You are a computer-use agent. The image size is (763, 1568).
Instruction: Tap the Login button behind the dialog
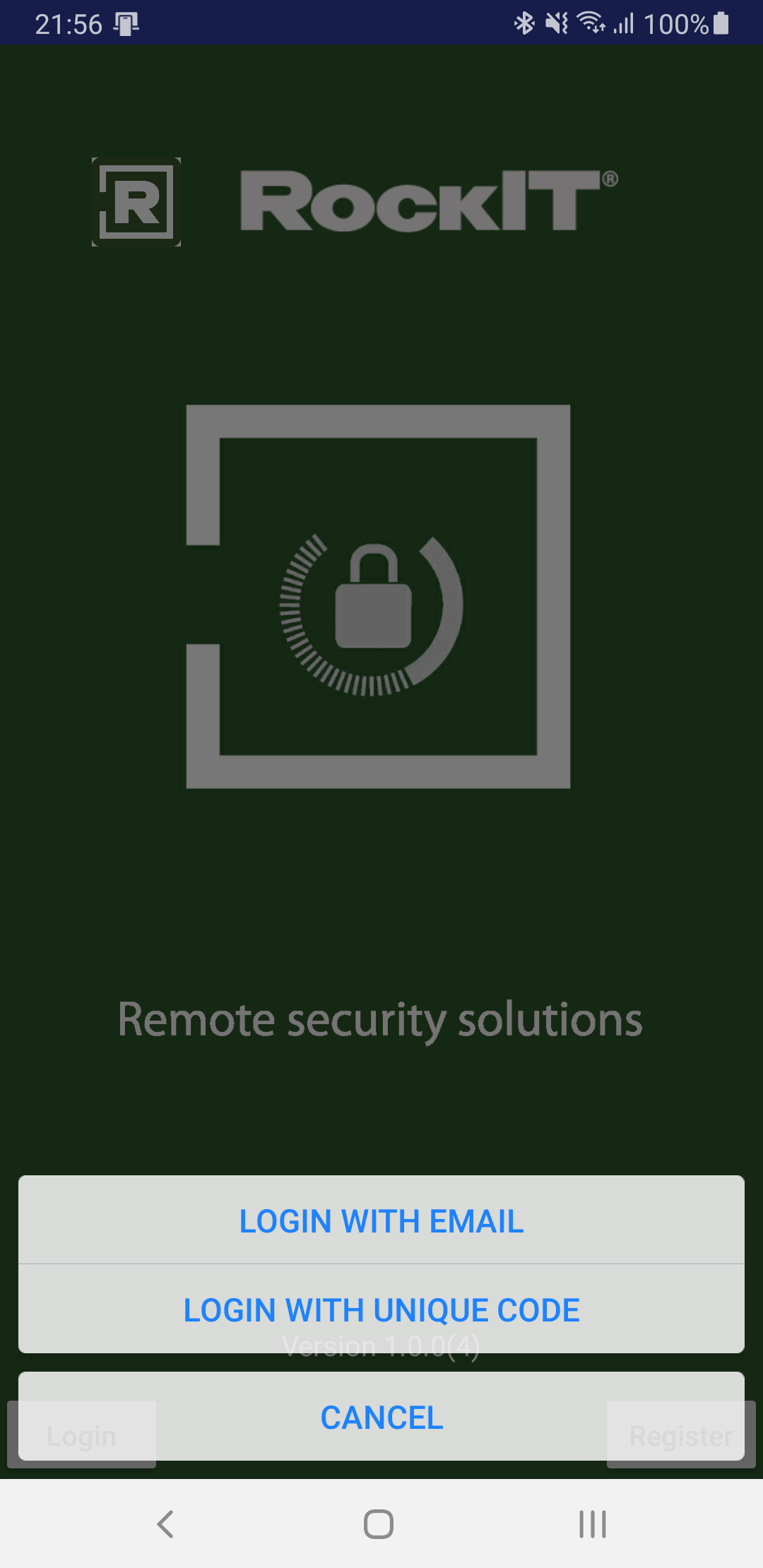click(81, 1435)
